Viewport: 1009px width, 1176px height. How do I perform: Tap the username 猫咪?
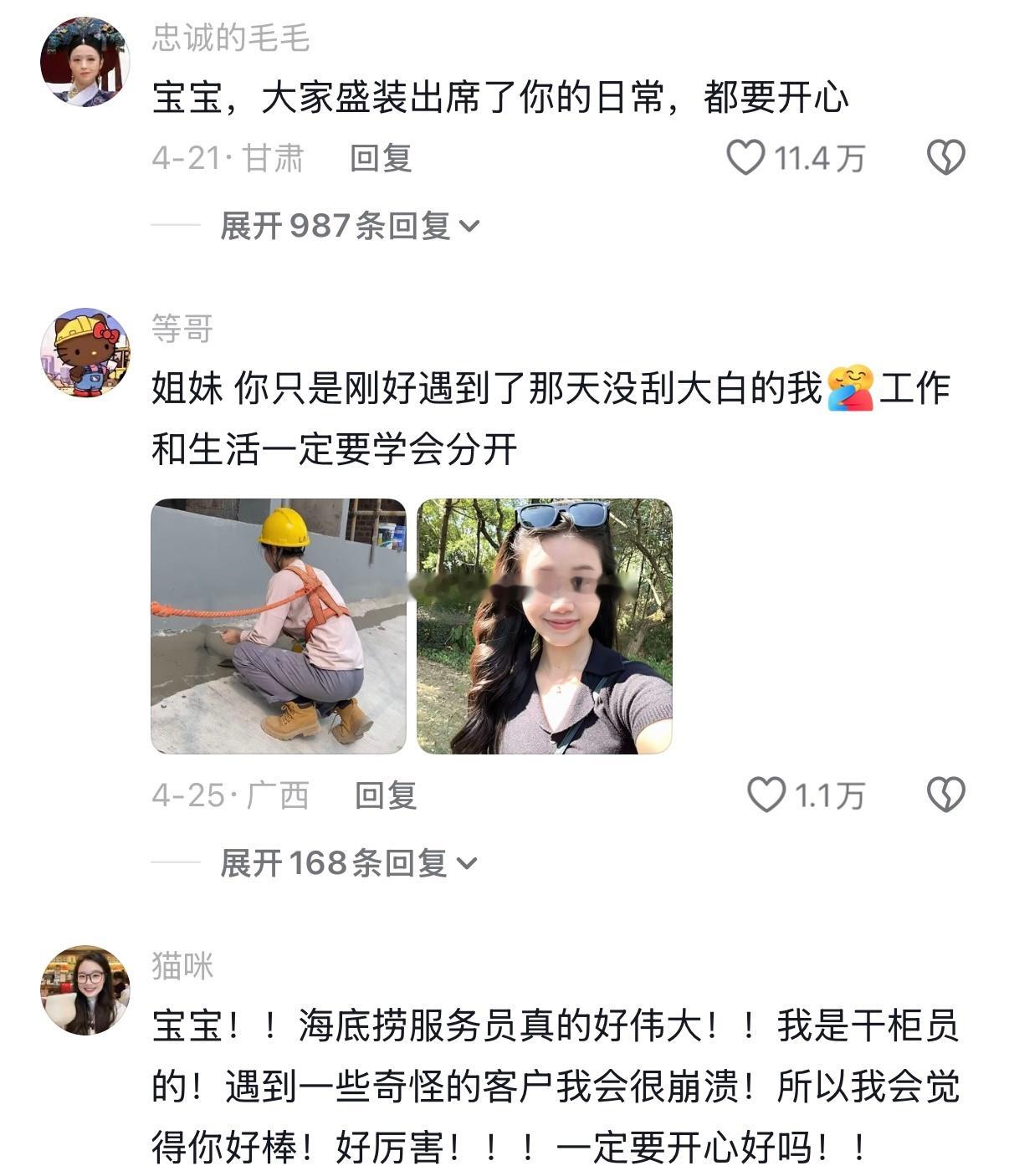pos(182,967)
